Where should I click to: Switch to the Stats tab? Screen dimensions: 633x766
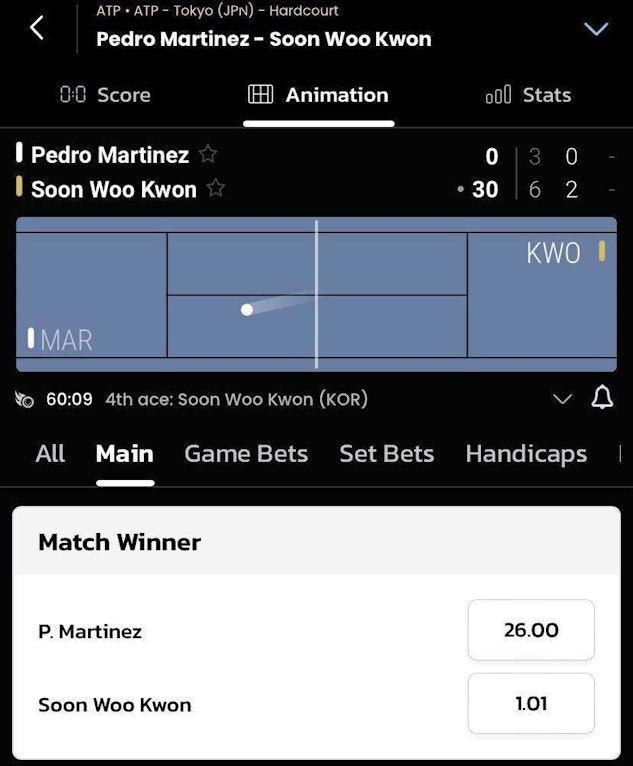528,95
